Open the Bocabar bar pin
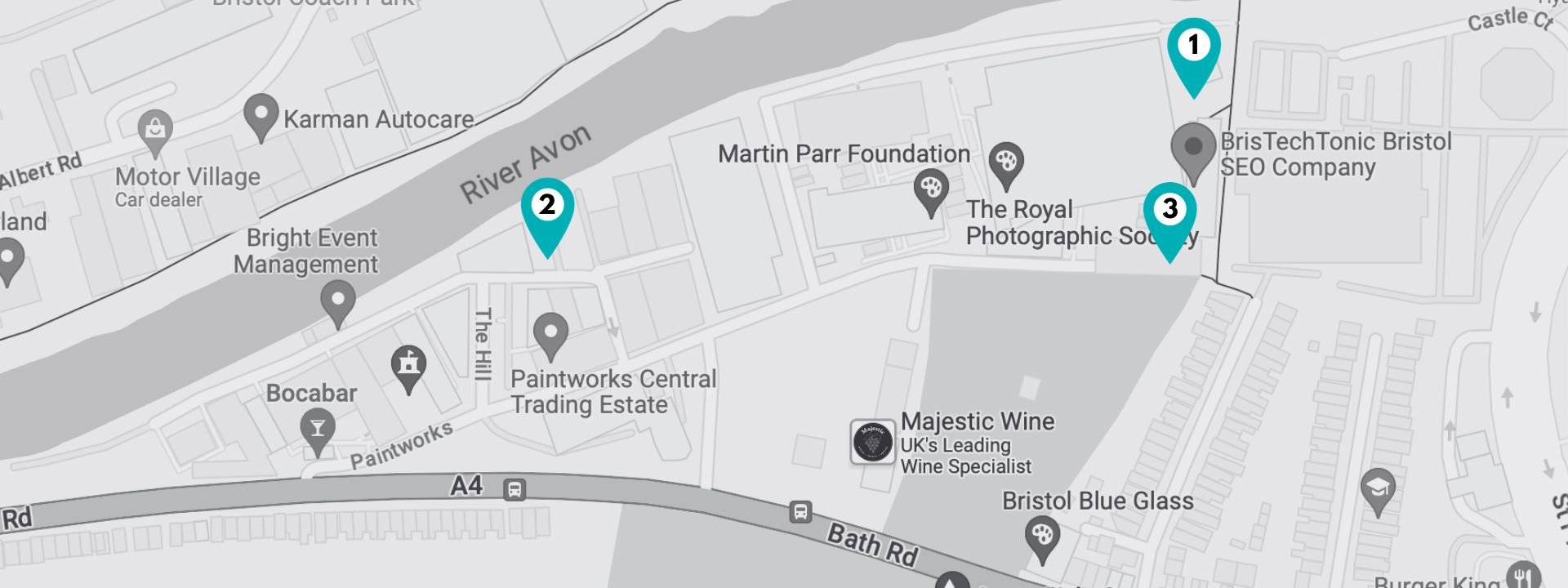Viewport: 1568px width, 588px height. point(318,430)
